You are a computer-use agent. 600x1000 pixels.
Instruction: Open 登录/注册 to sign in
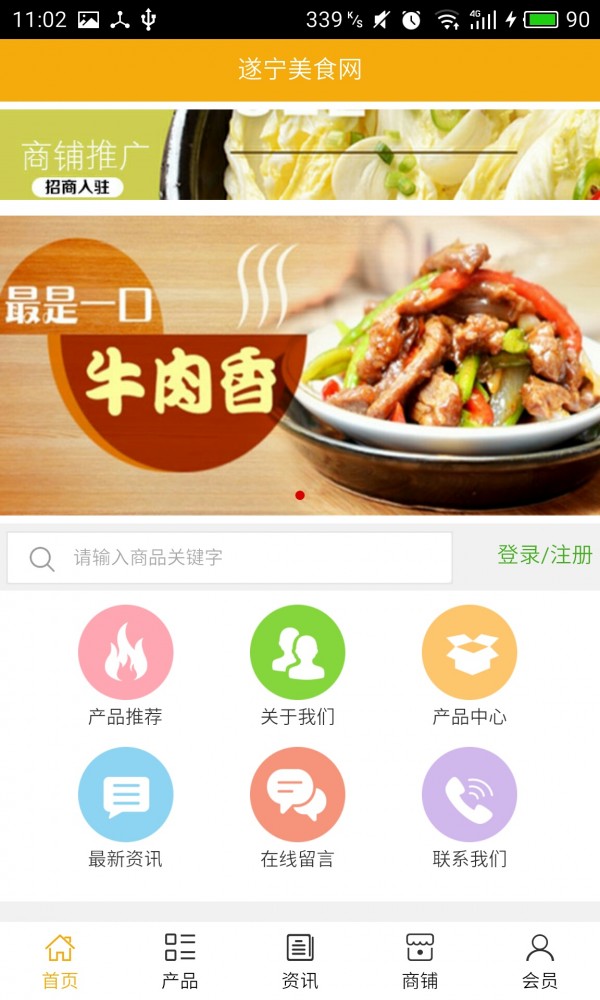coord(544,555)
